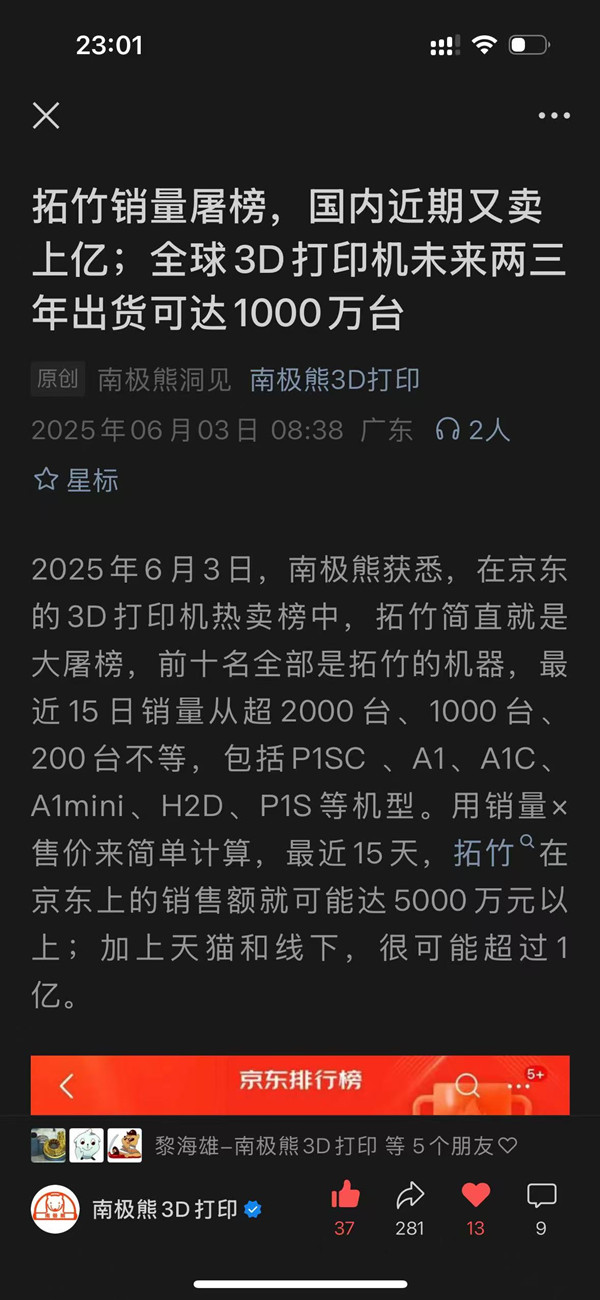View friends who liked: 黎海雄 等5个朋友
Image resolution: width=600 pixels, height=1300 pixels.
pyautogui.click(x=336, y=1146)
